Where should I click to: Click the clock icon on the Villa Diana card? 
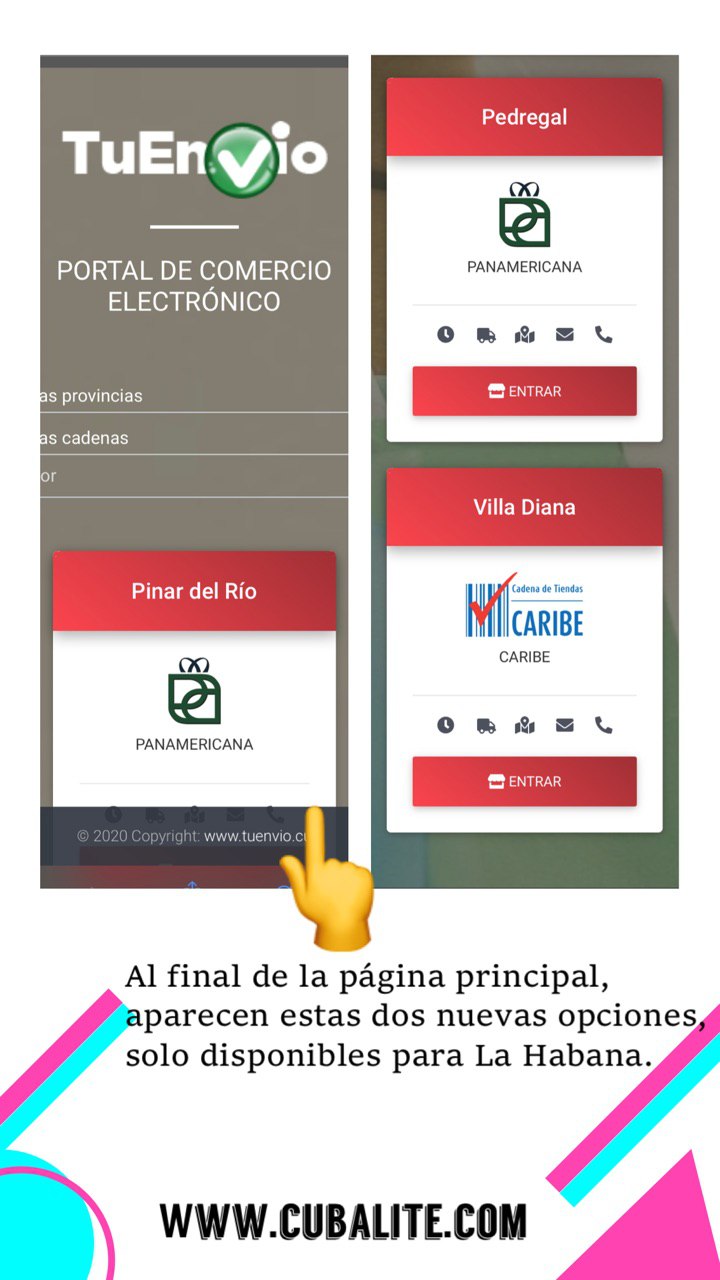point(446,726)
